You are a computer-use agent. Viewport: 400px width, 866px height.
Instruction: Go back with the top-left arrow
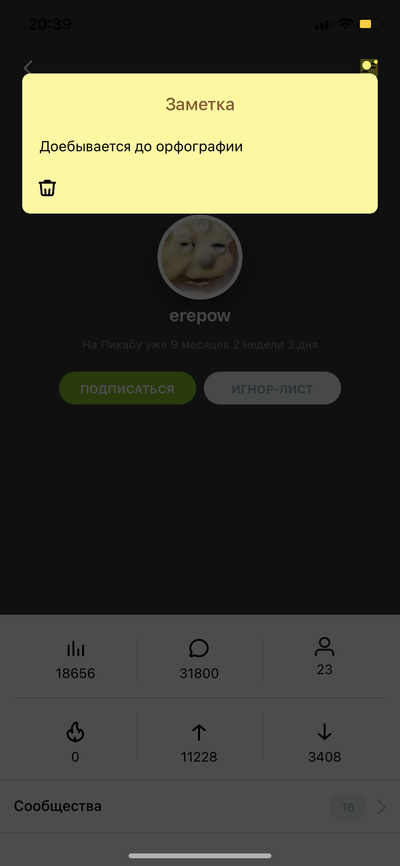(28, 67)
